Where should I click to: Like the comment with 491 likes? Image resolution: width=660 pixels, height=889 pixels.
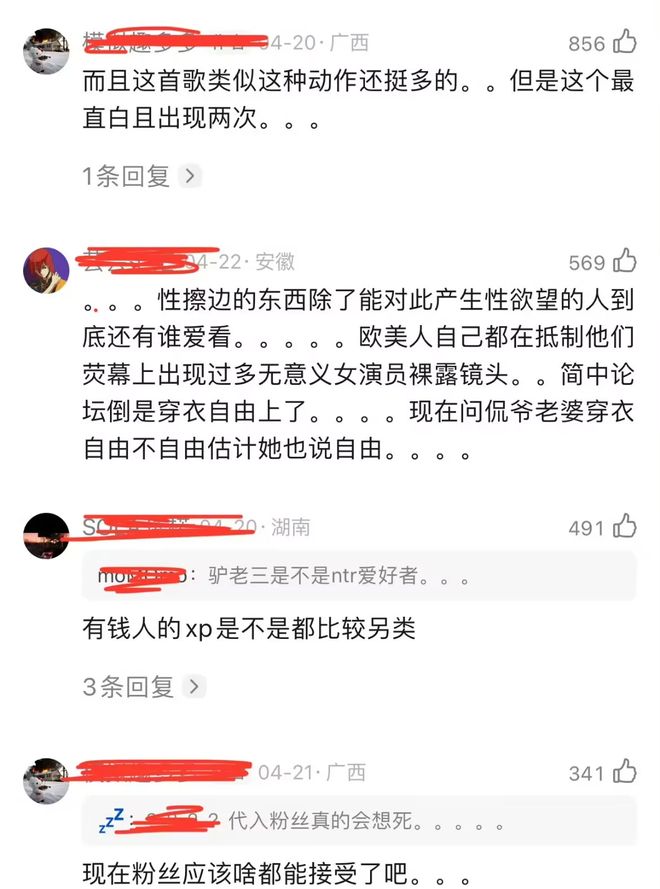click(624, 527)
